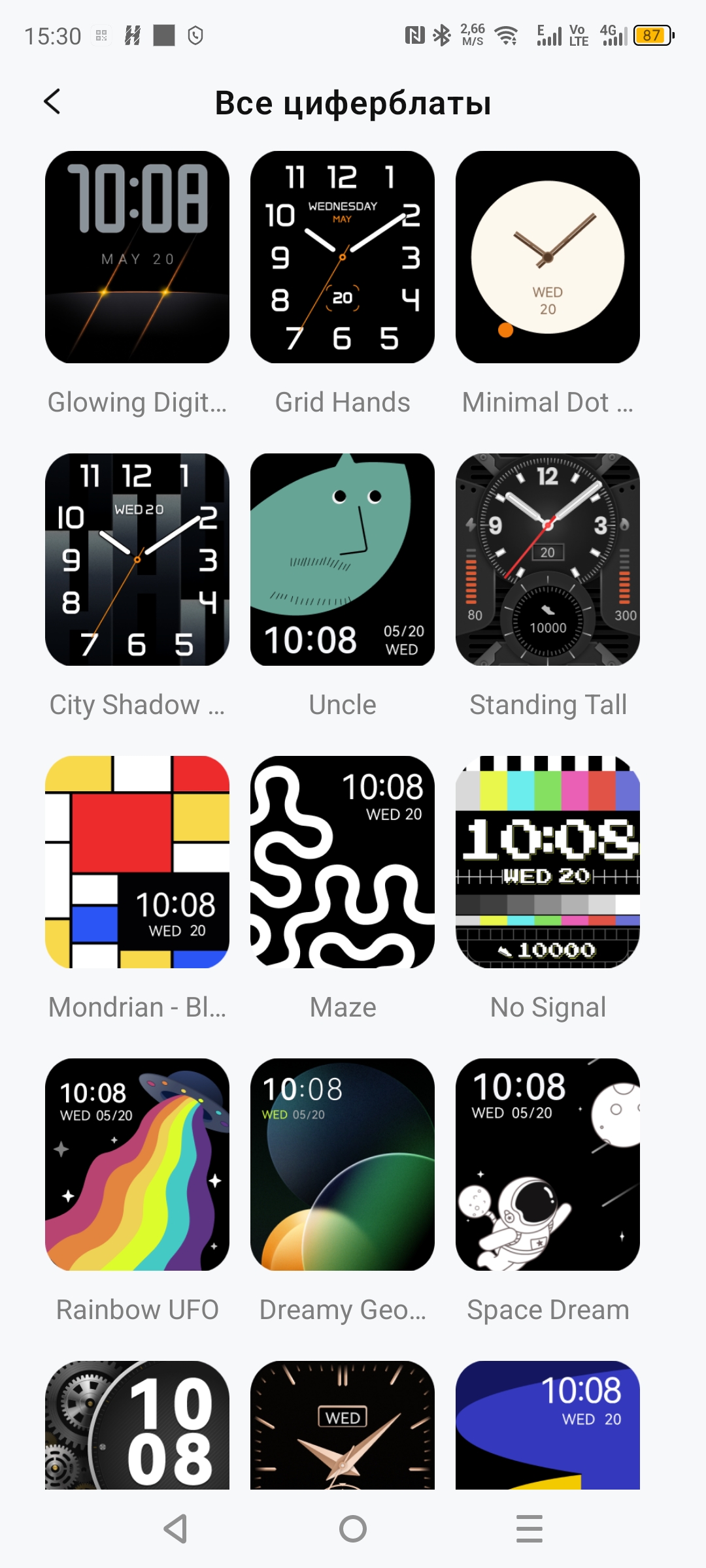Open recent apps from the navigation bar
The width and height of the screenshot is (706, 1568).
[x=529, y=1529]
